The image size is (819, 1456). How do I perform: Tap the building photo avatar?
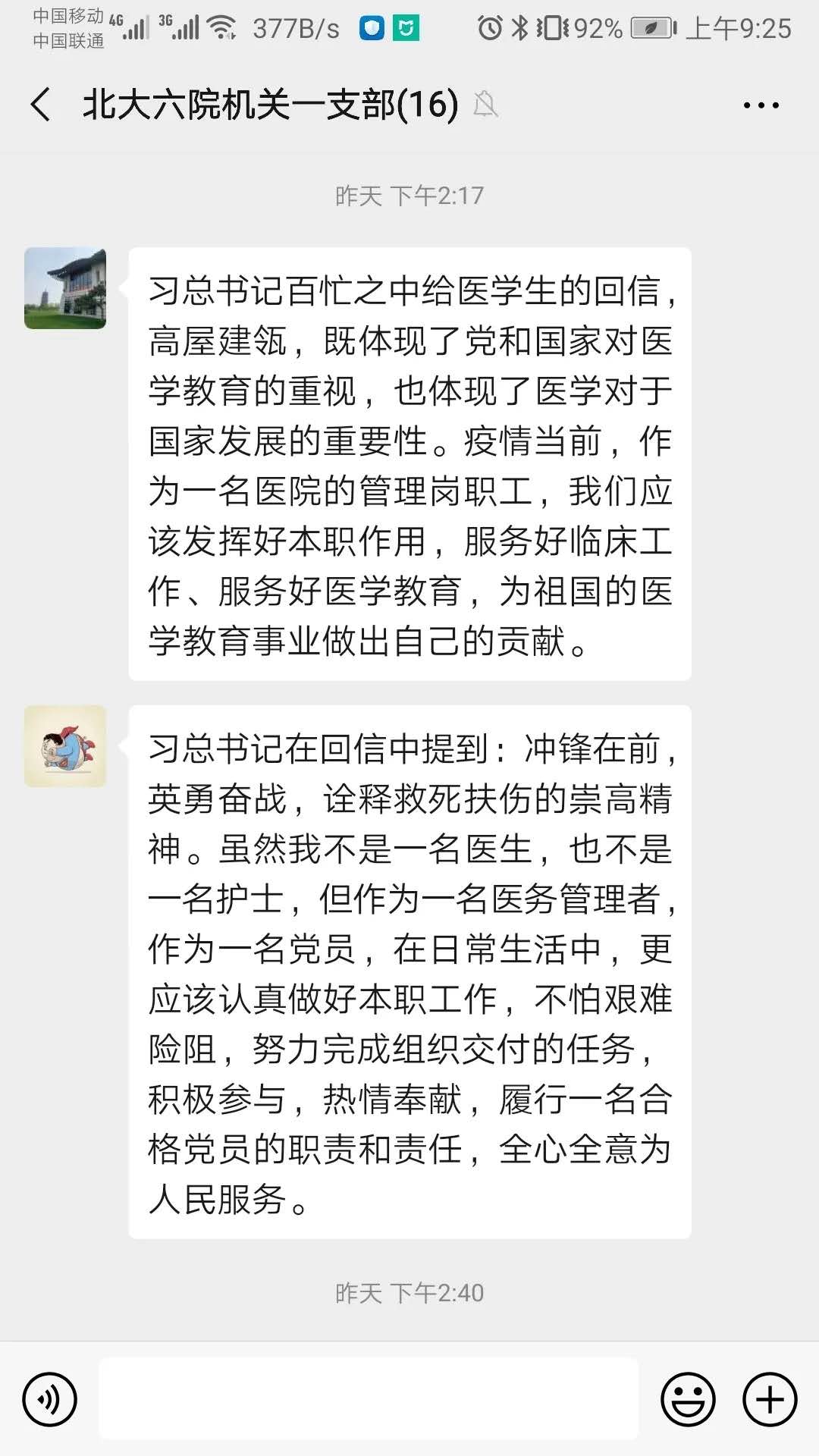pos(65,288)
